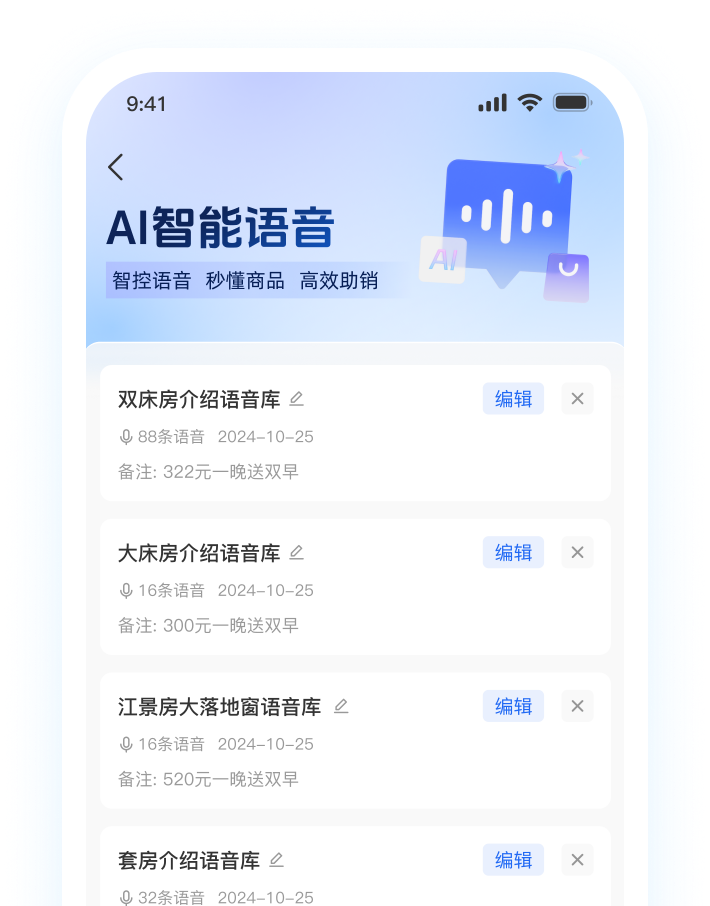The image size is (710, 906).
Task: Tap 编辑 for 双床房介绍语音库
Action: click(x=513, y=399)
